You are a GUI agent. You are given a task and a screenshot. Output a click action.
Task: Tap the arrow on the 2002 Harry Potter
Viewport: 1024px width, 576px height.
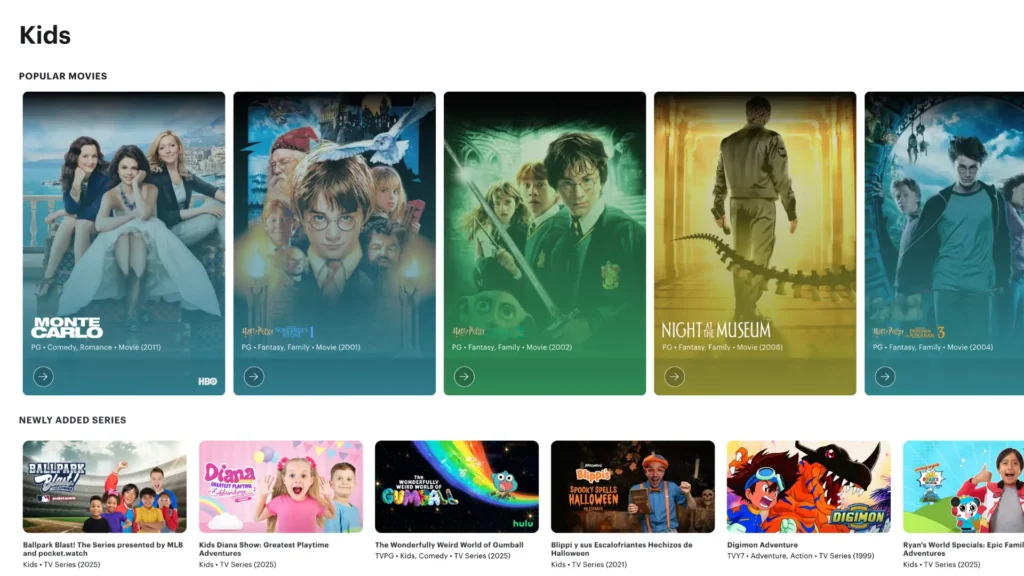[464, 377]
